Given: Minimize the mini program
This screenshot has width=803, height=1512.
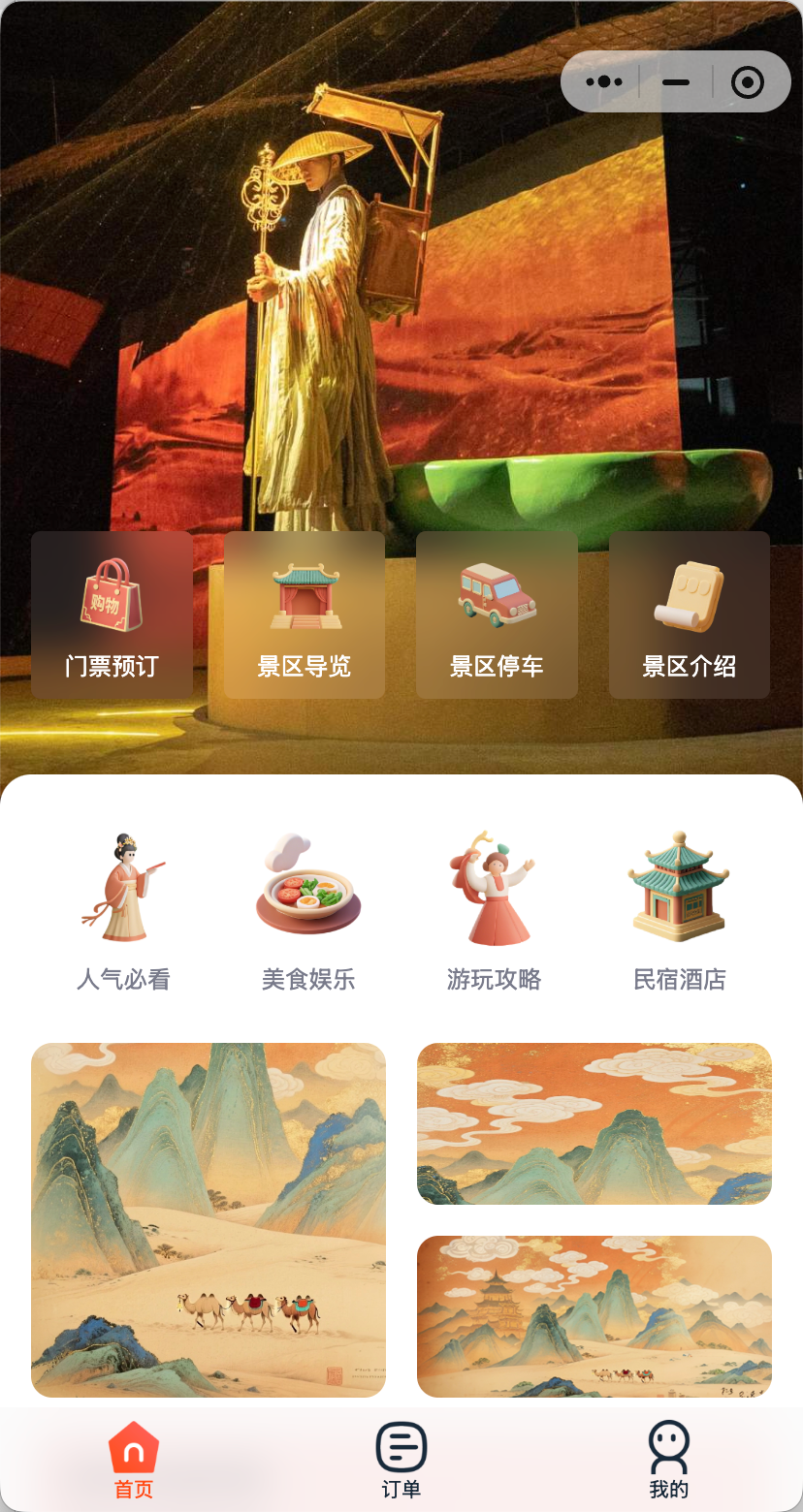Looking at the screenshot, I should click(676, 82).
